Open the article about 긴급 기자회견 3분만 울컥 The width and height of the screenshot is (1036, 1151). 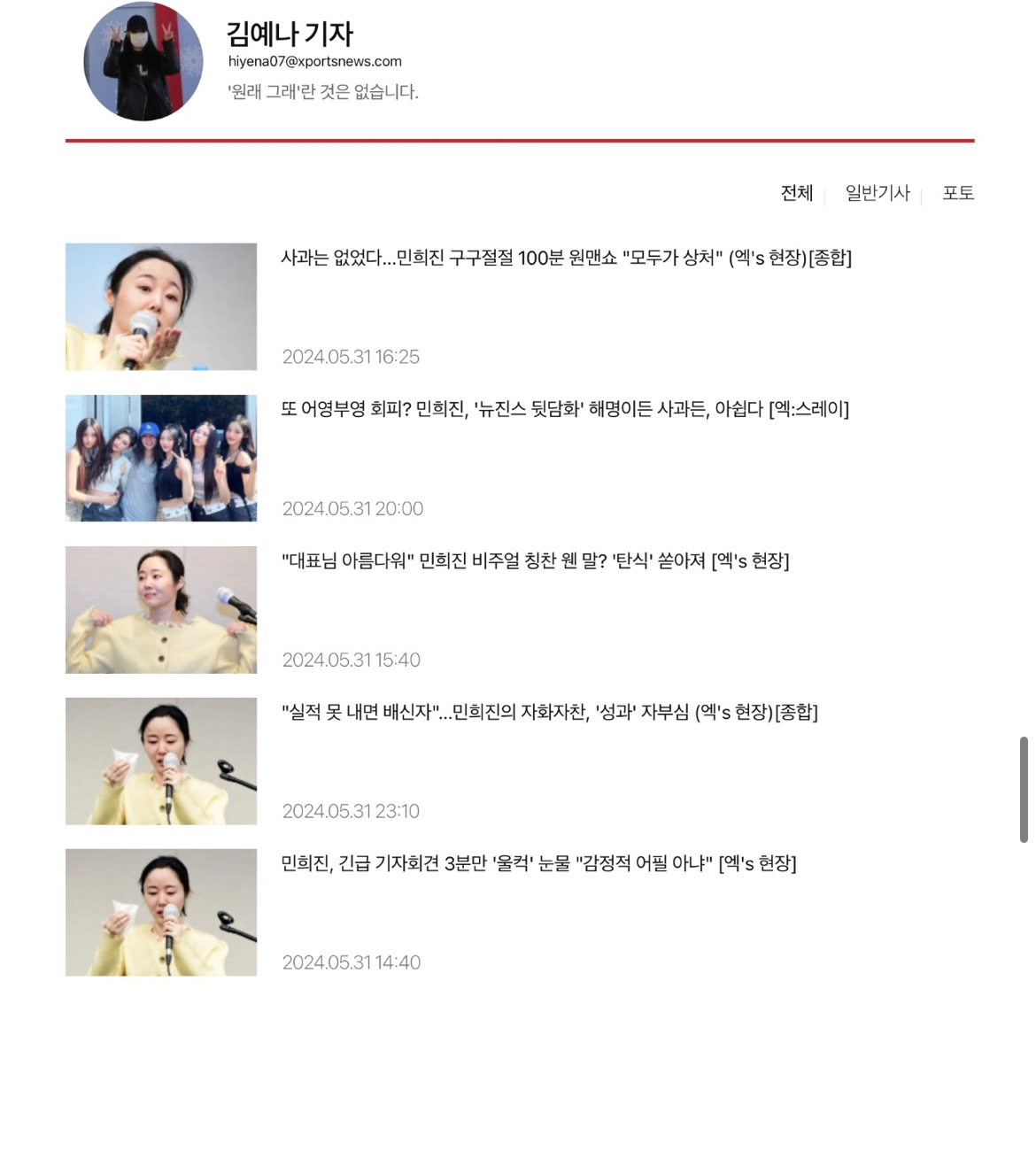point(538,863)
